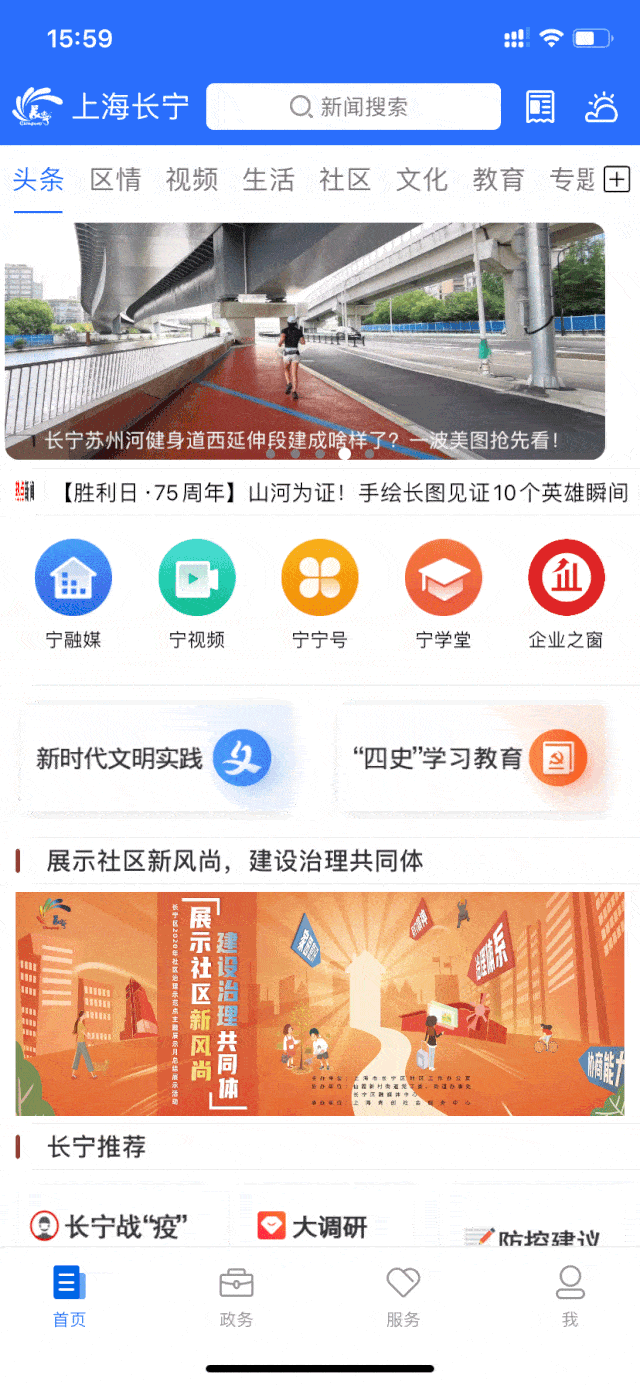Open the 展示社区新风尚 orange banner
This screenshot has width=640, height=1385.
pyautogui.click(x=320, y=1003)
